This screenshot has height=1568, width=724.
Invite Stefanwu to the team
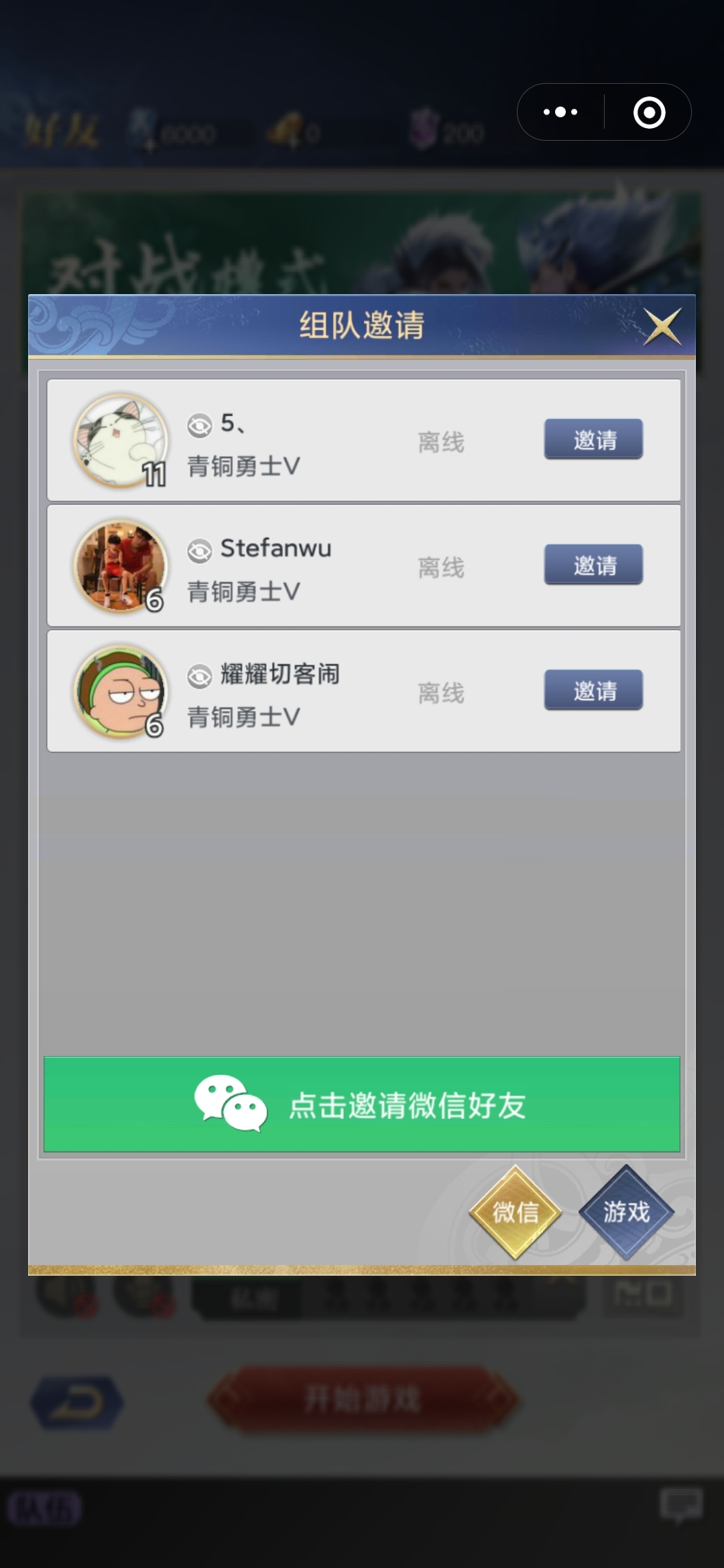pos(593,565)
